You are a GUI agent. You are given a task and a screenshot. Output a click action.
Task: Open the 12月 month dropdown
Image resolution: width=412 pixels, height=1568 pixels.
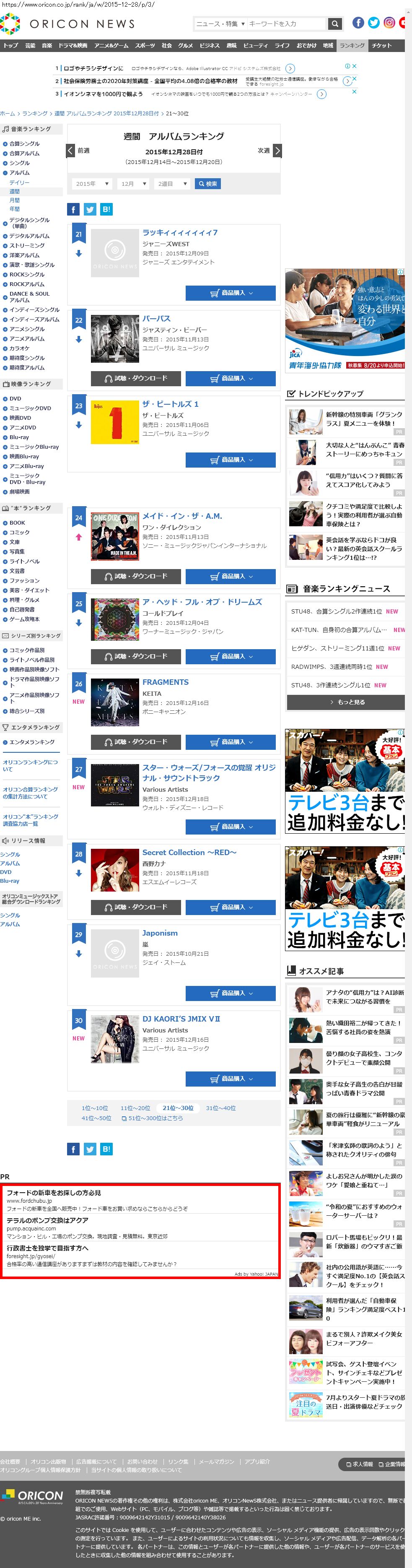tap(133, 184)
